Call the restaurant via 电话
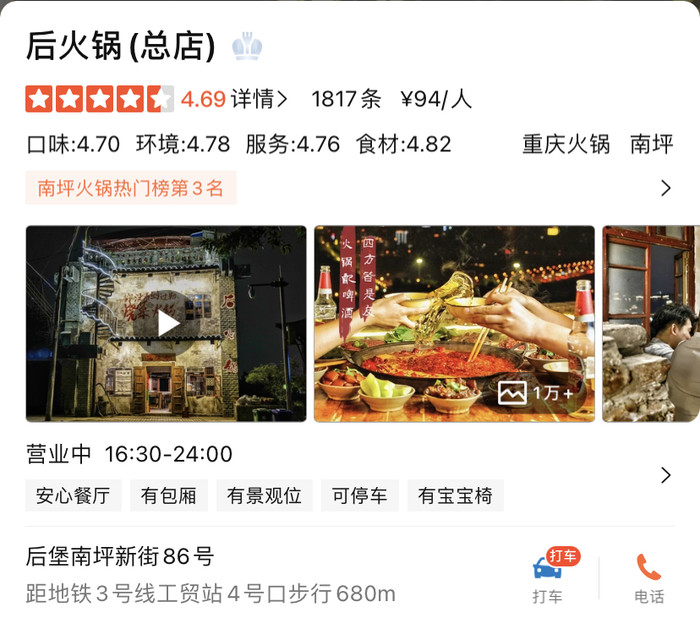Screen dimensions: 700x629 point(649,577)
